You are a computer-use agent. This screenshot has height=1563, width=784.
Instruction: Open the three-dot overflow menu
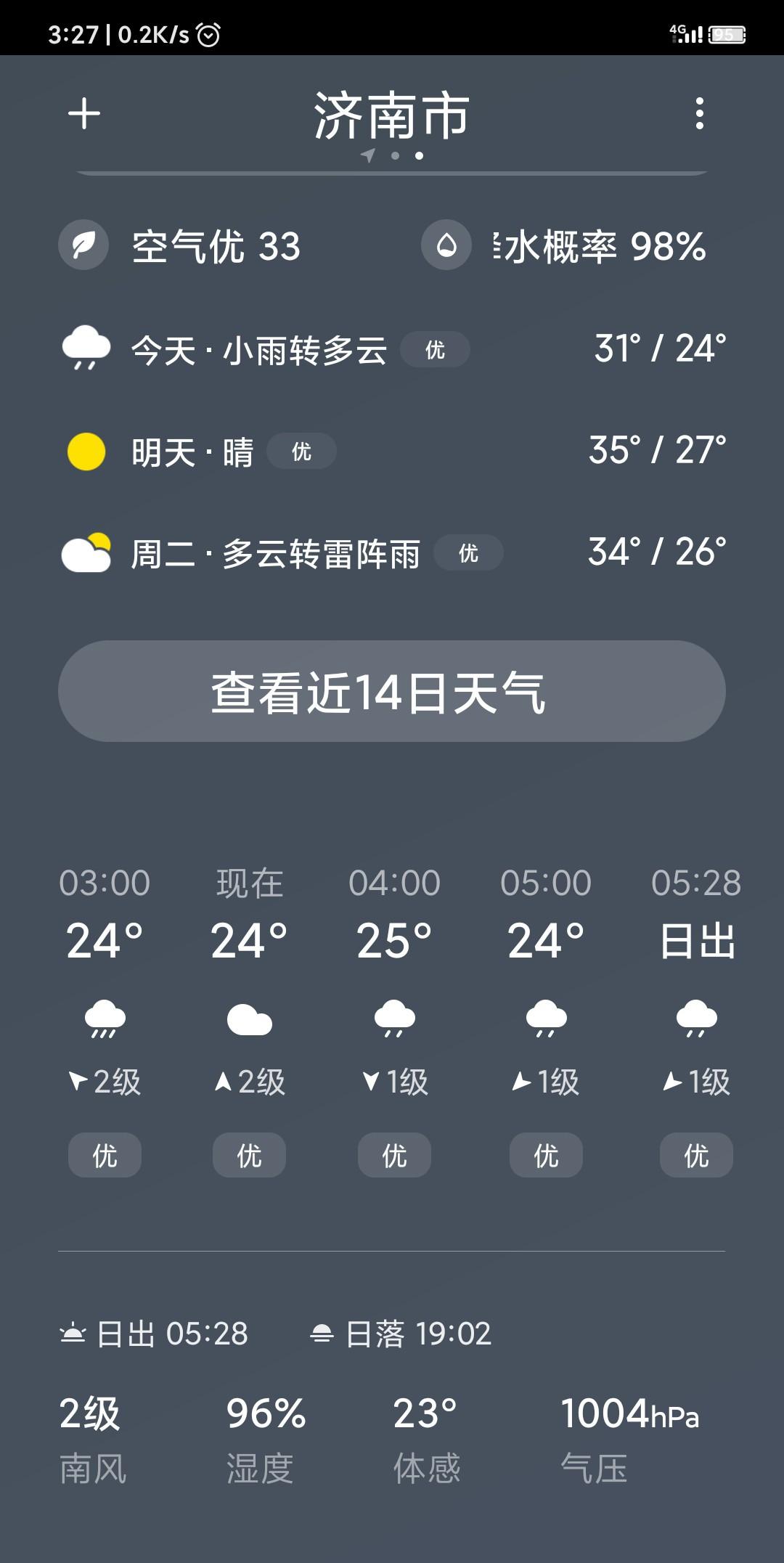(699, 114)
